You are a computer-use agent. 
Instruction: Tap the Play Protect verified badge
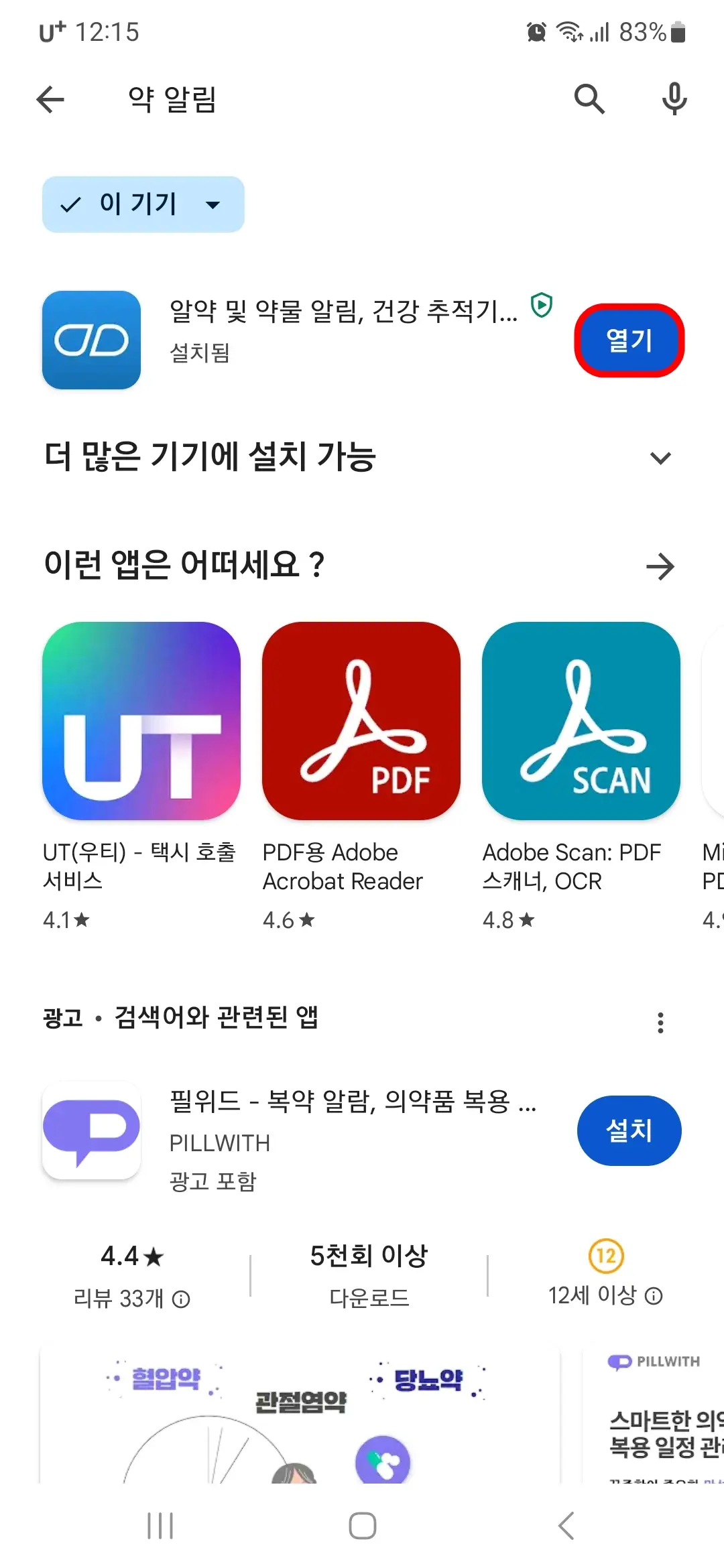(x=540, y=306)
